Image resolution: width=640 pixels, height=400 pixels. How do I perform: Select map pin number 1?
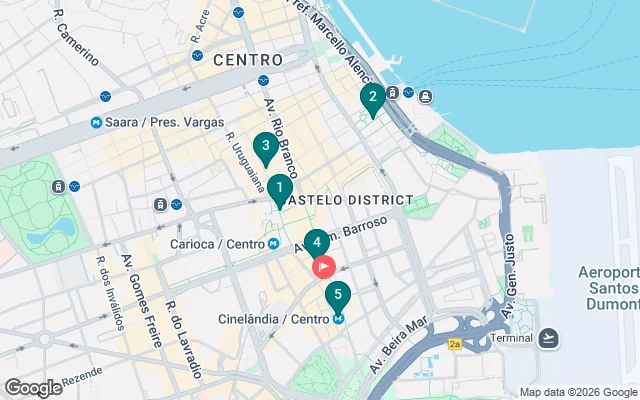click(280, 187)
